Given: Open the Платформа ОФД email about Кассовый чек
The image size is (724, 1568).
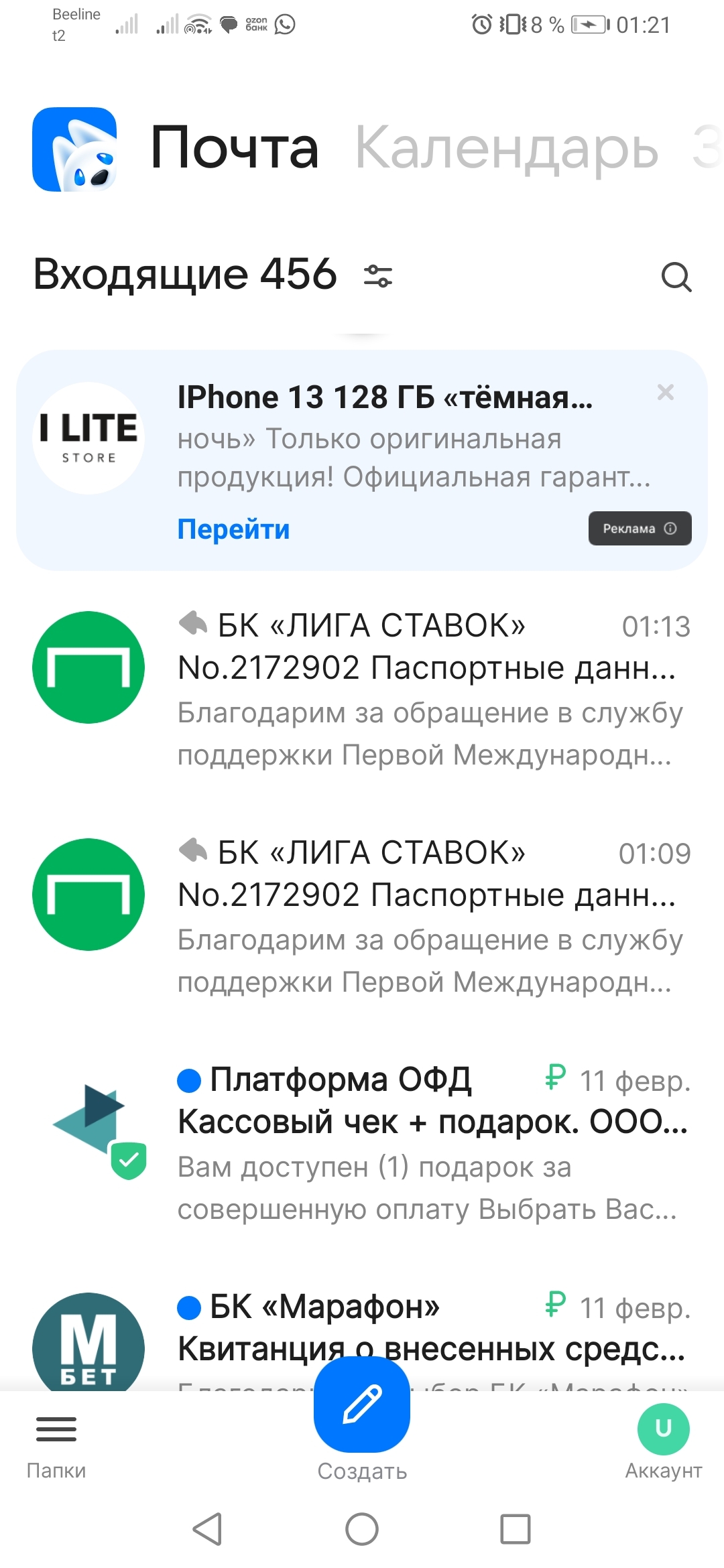Looking at the screenshot, I should tap(362, 1143).
